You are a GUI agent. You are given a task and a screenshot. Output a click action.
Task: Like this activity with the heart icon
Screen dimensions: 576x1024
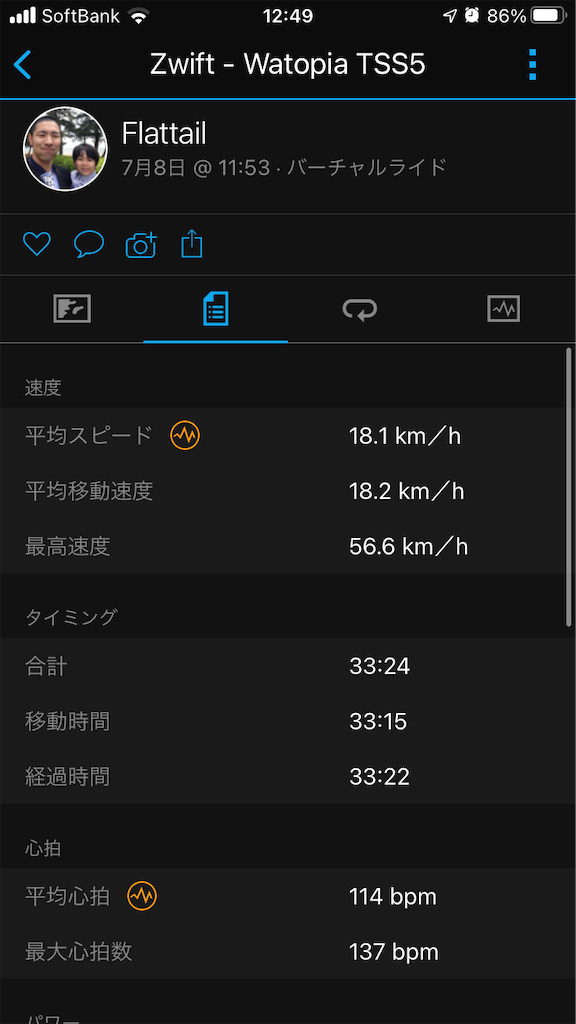37,244
